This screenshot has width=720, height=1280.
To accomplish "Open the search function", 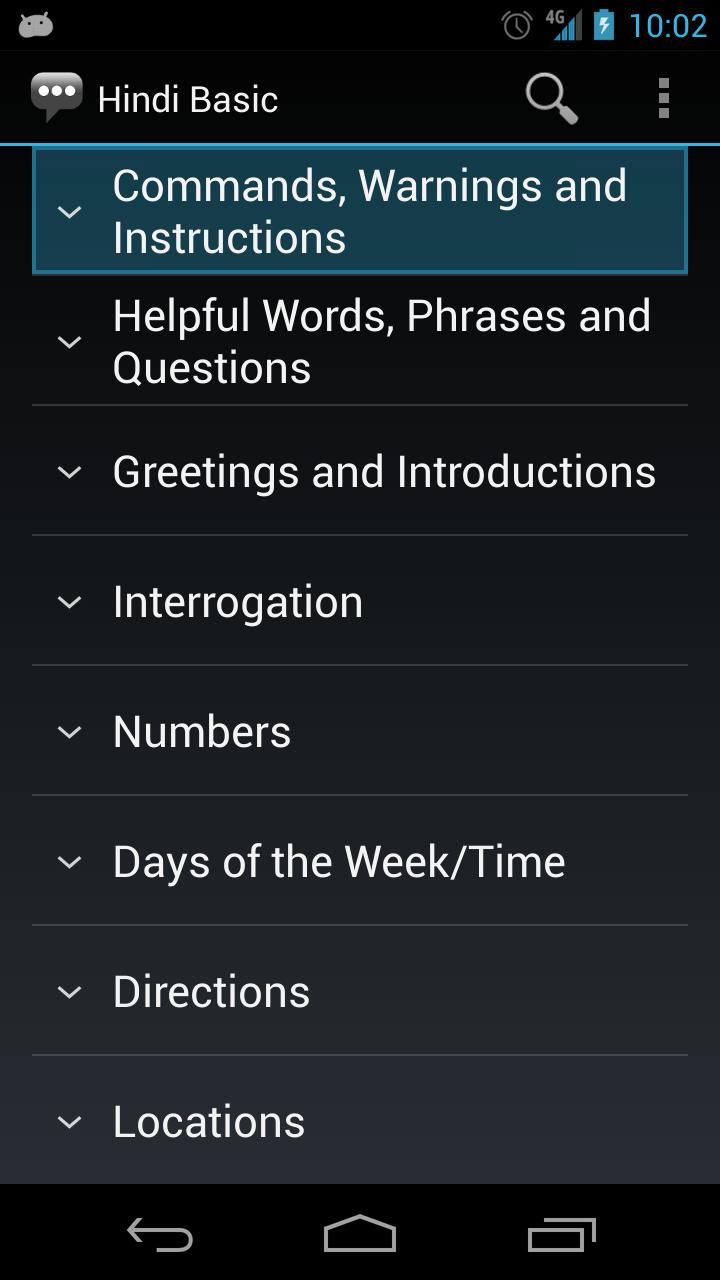I will (549, 97).
